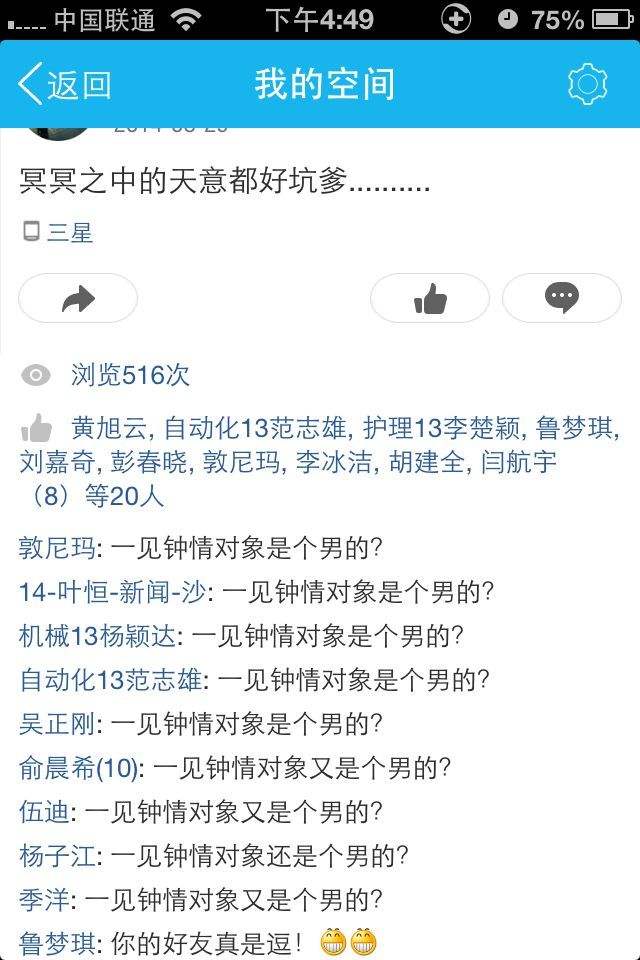Open commenter 敦尼玛's profile
The height and width of the screenshot is (960, 640).
pos(57,548)
